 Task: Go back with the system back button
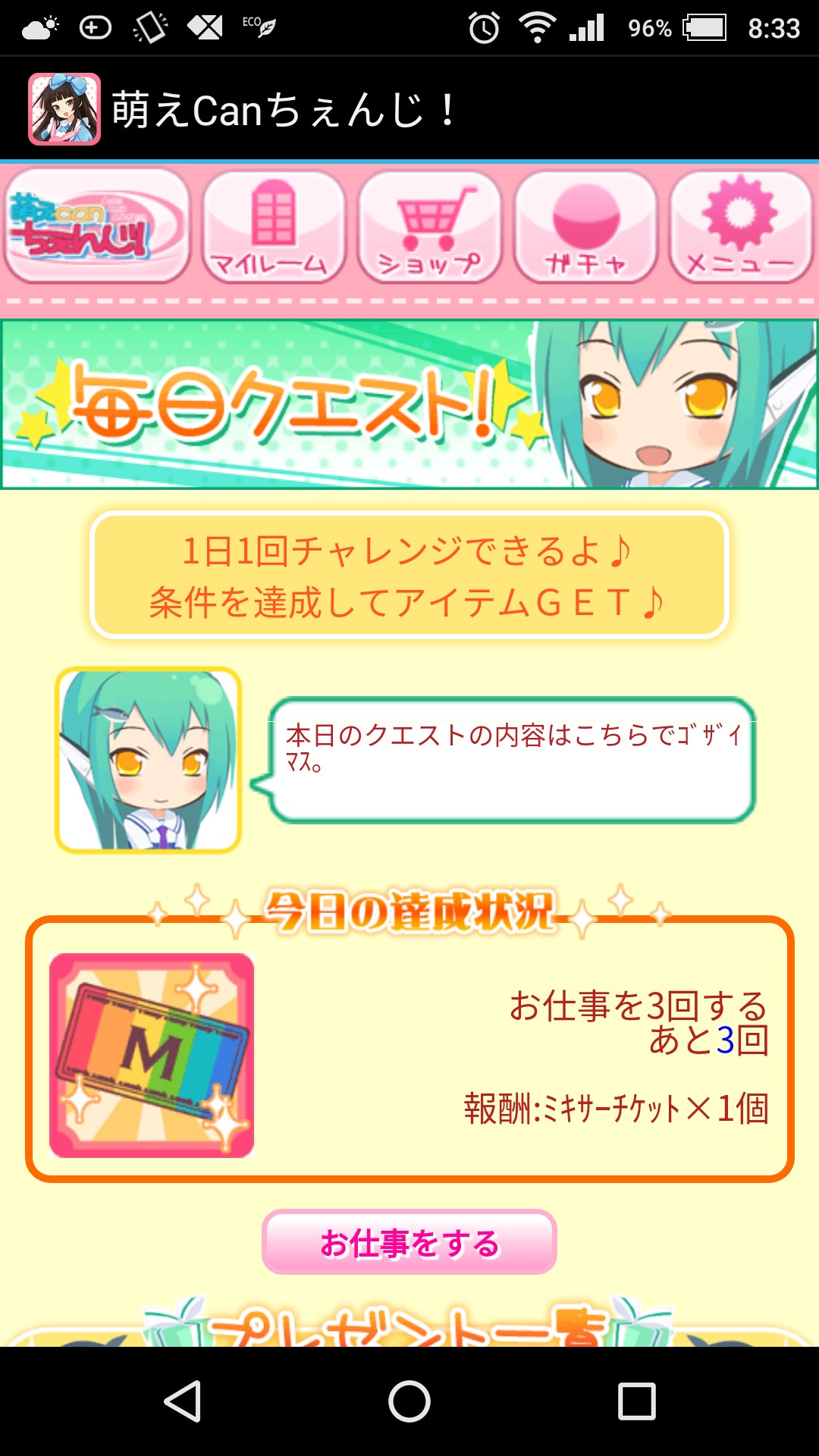tap(183, 1401)
